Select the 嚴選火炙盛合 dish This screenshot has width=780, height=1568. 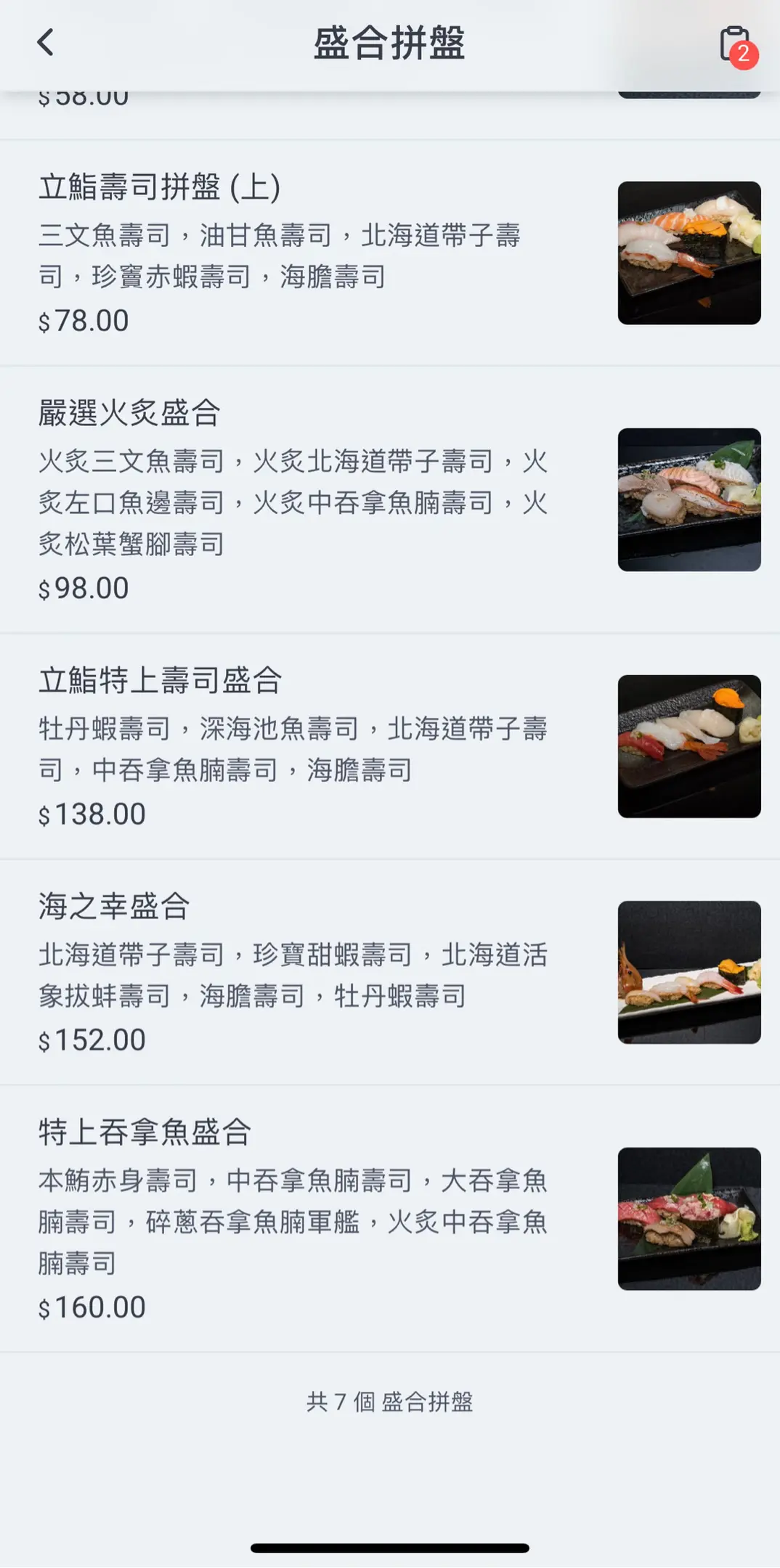pos(390,499)
